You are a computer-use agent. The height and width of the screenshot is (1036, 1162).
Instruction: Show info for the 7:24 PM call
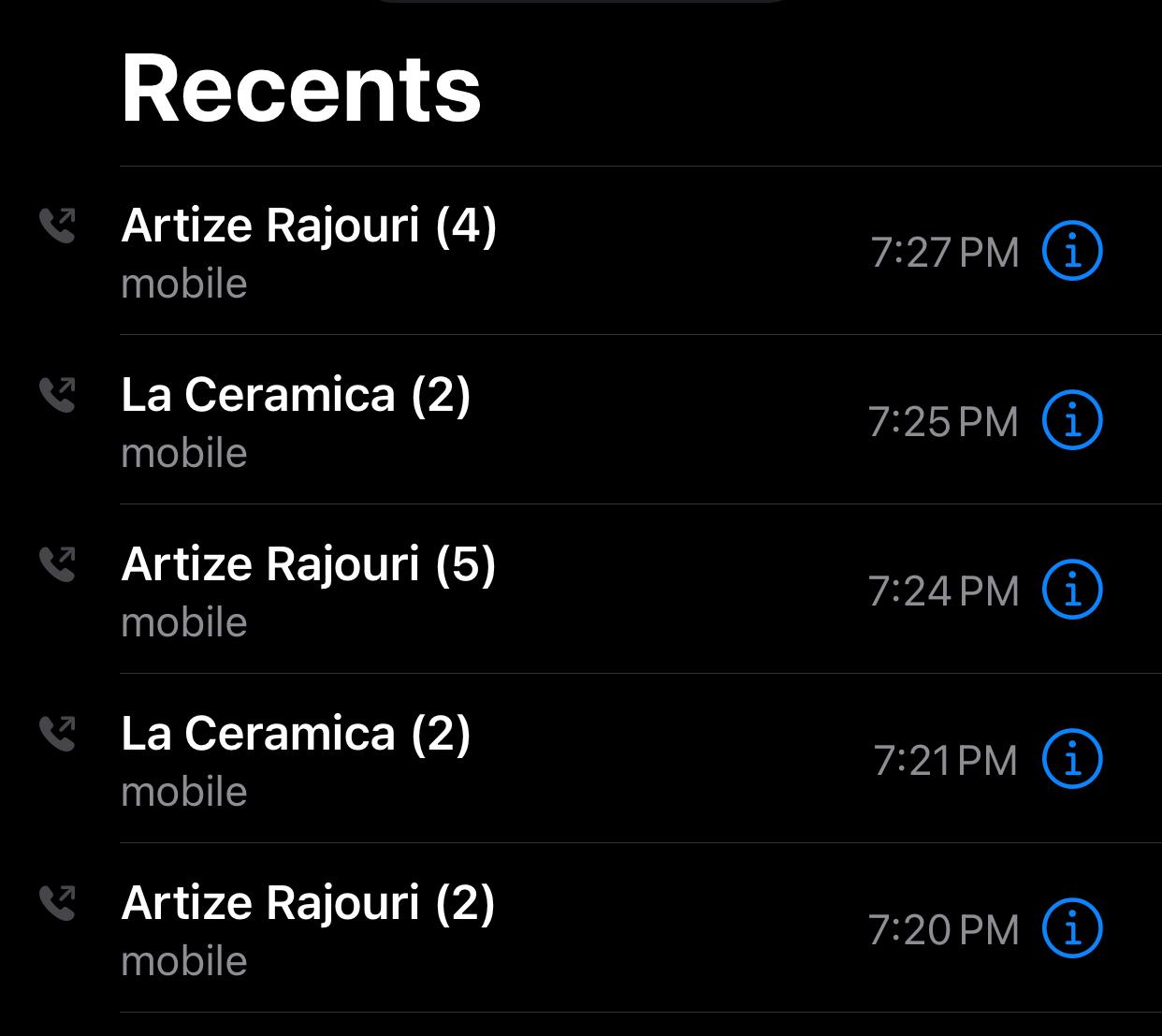point(1072,590)
